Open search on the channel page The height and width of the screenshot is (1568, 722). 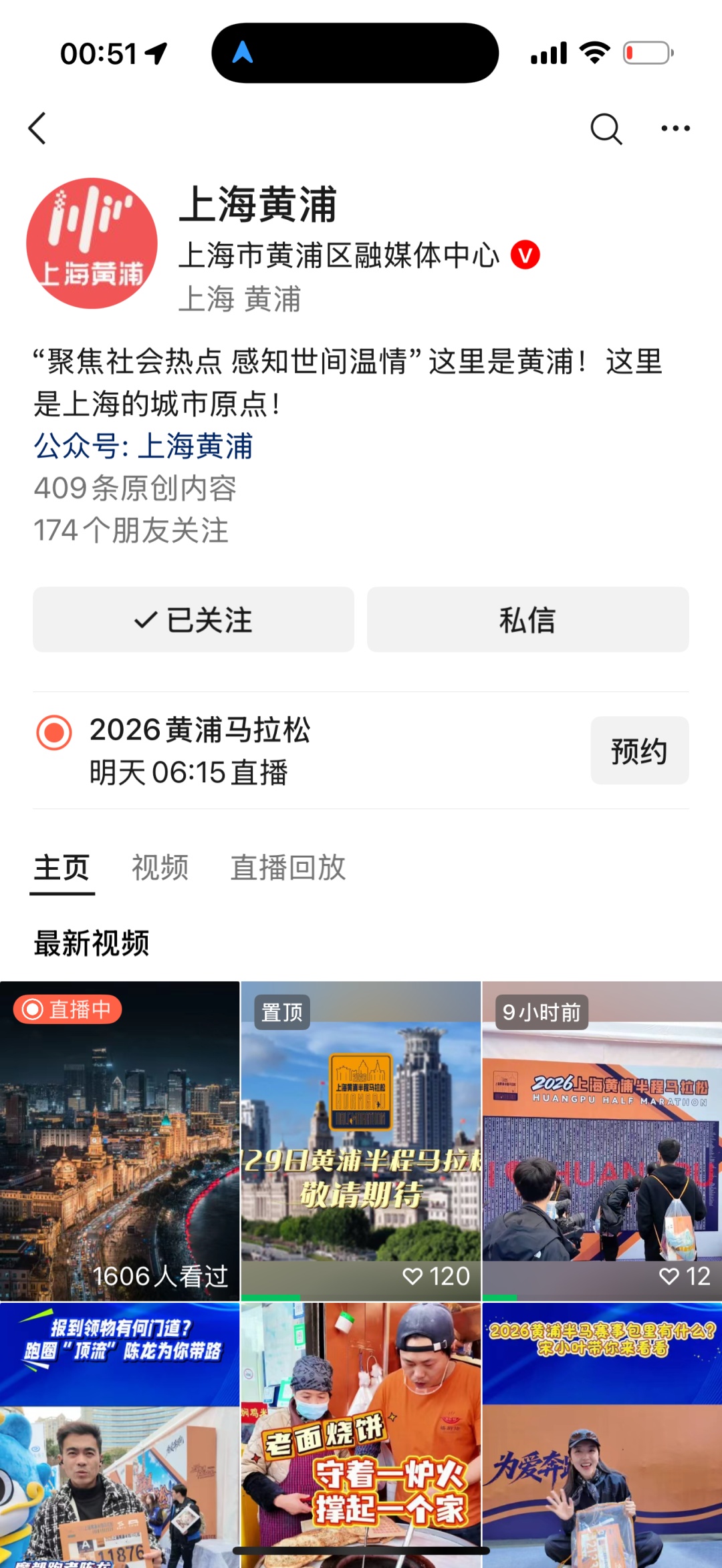tap(606, 128)
